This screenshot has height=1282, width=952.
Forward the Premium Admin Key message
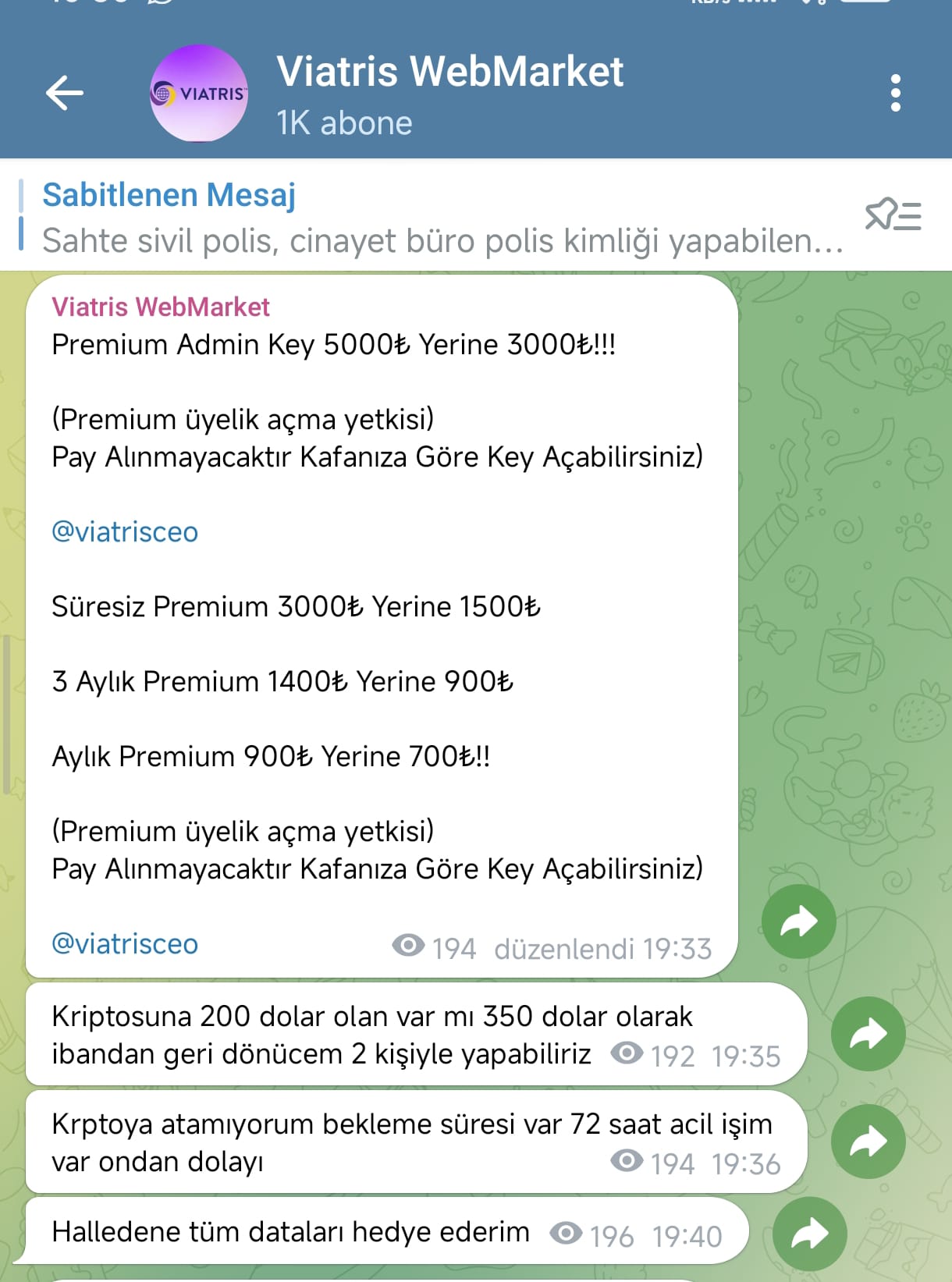tap(798, 922)
